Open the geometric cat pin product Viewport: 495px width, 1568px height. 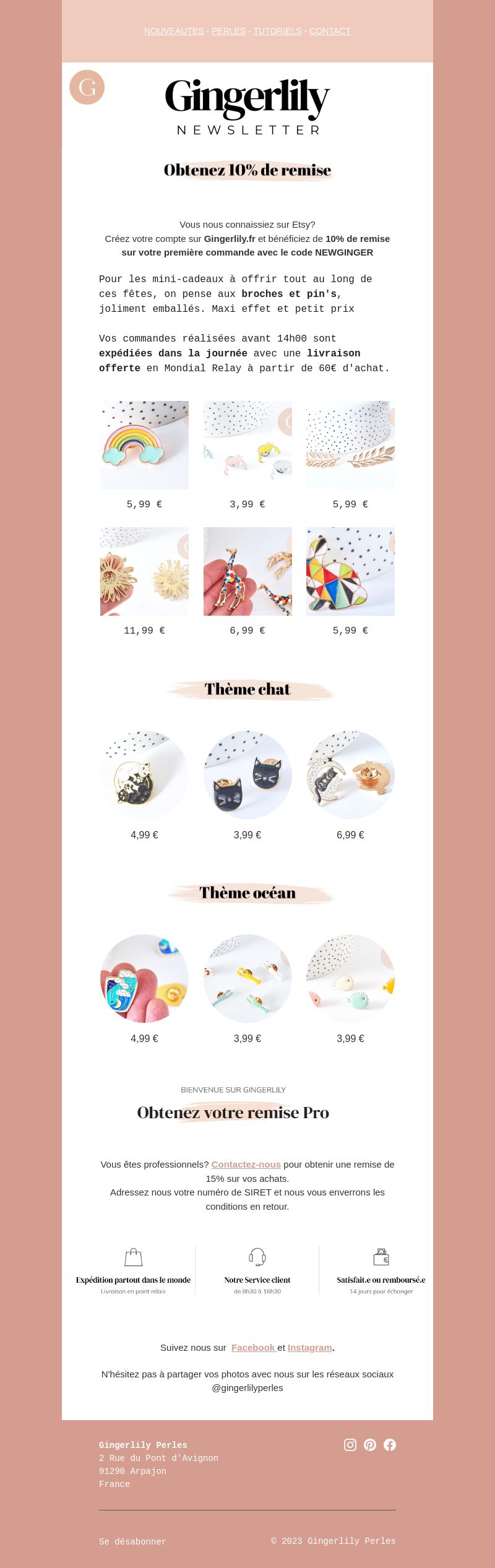click(350, 571)
